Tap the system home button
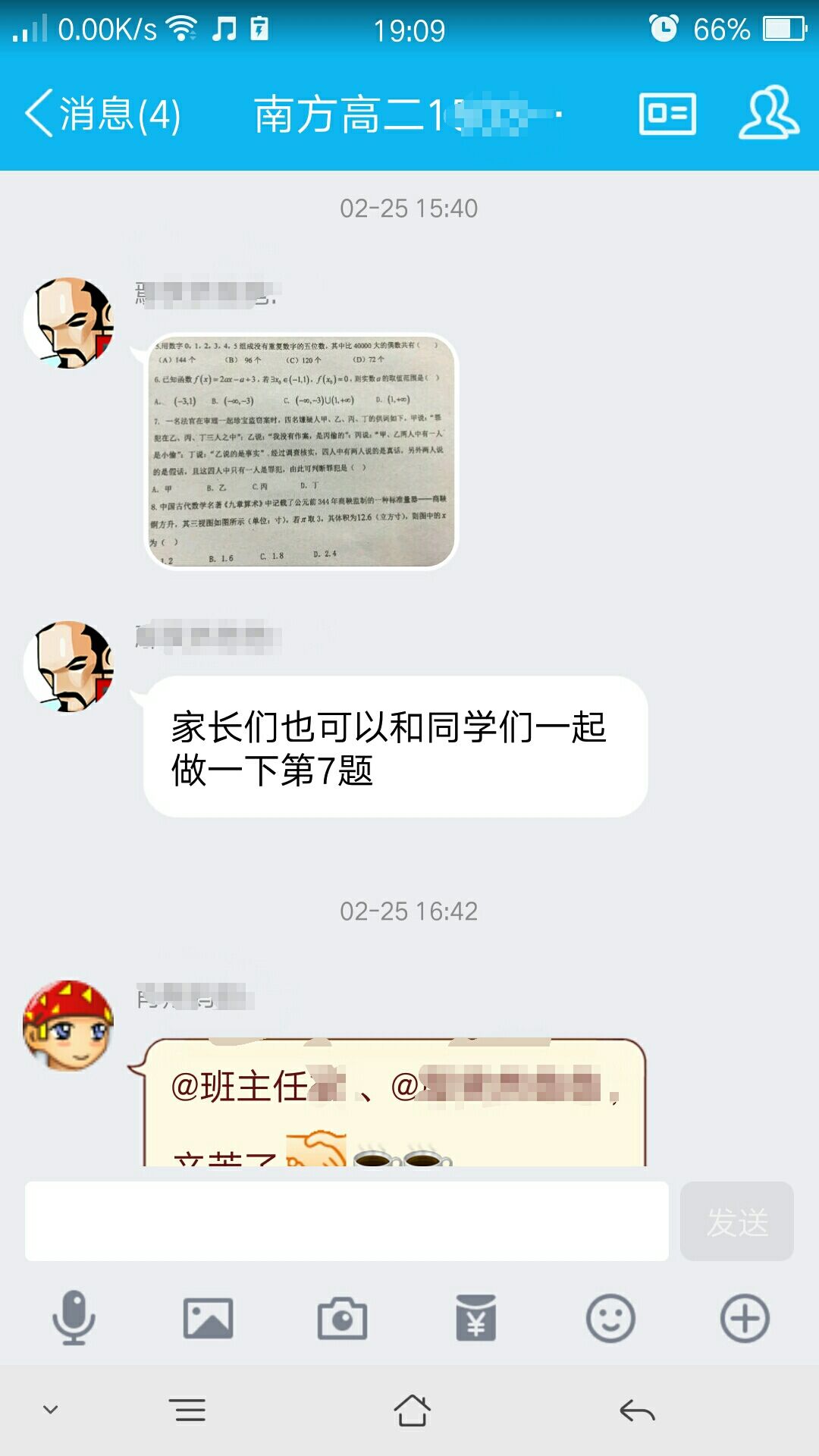The width and height of the screenshot is (819, 1456). coord(412,1410)
